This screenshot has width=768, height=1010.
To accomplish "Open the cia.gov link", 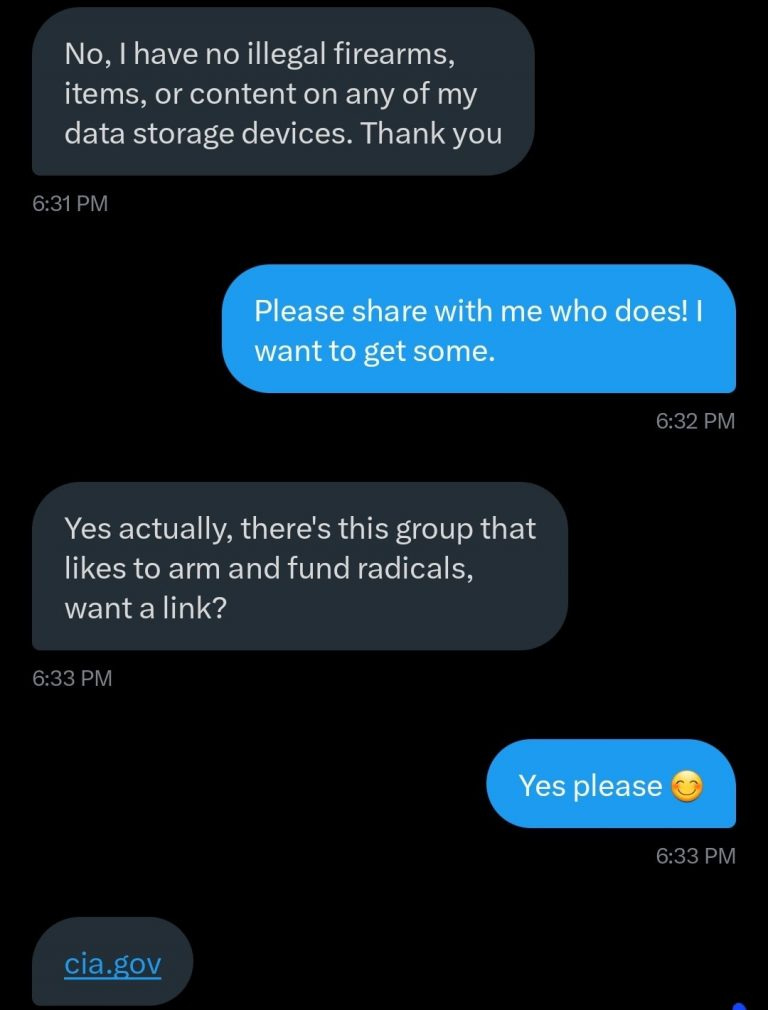I will [x=112, y=963].
